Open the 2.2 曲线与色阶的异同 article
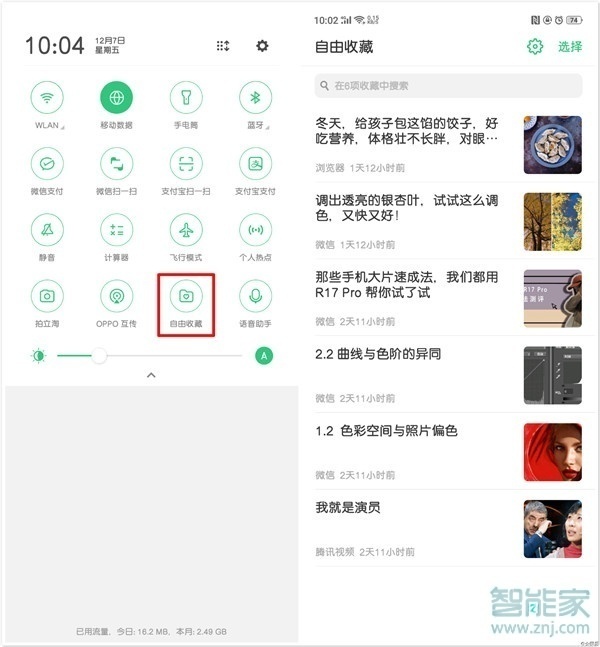The image size is (600, 647). click(x=420, y=374)
